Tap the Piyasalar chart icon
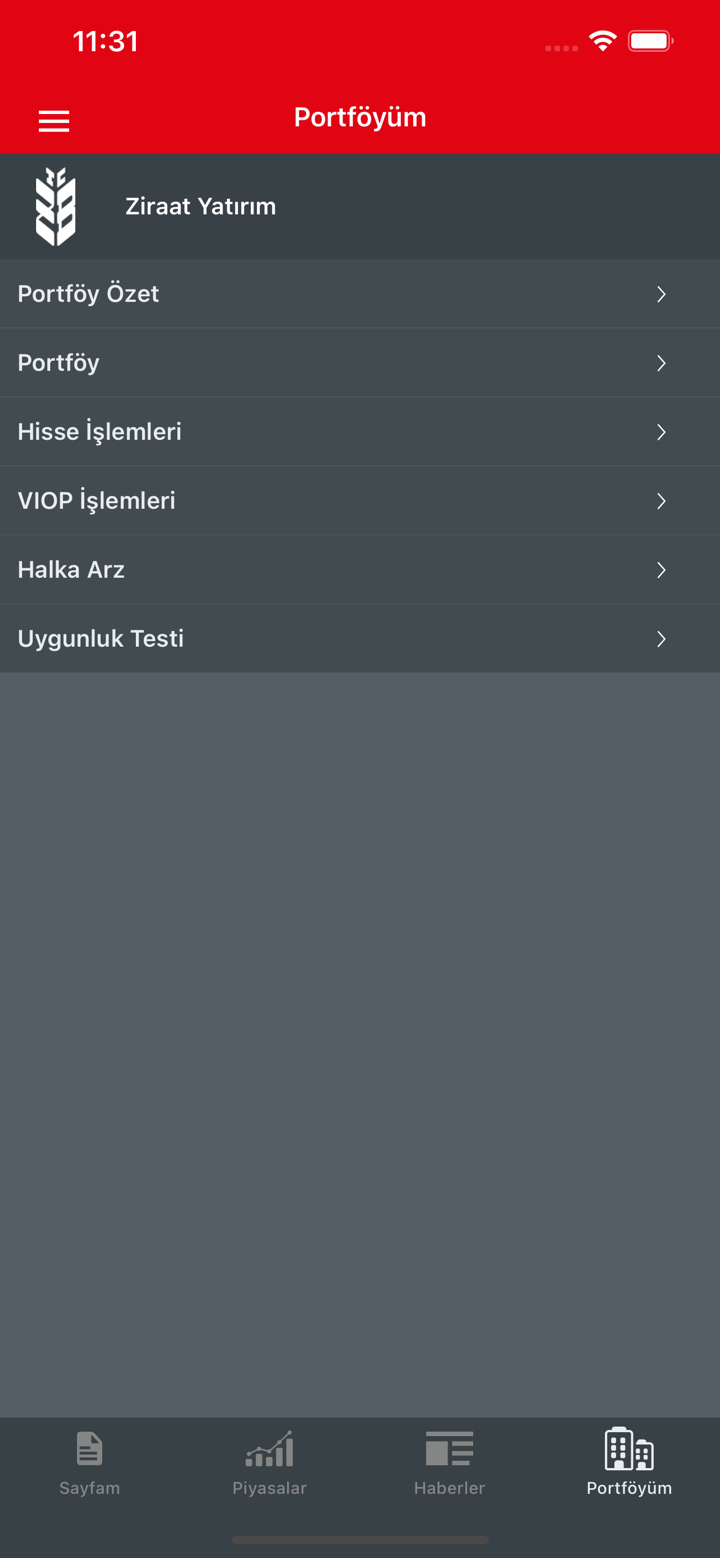This screenshot has width=720, height=1558. pyautogui.click(x=268, y=1447)
